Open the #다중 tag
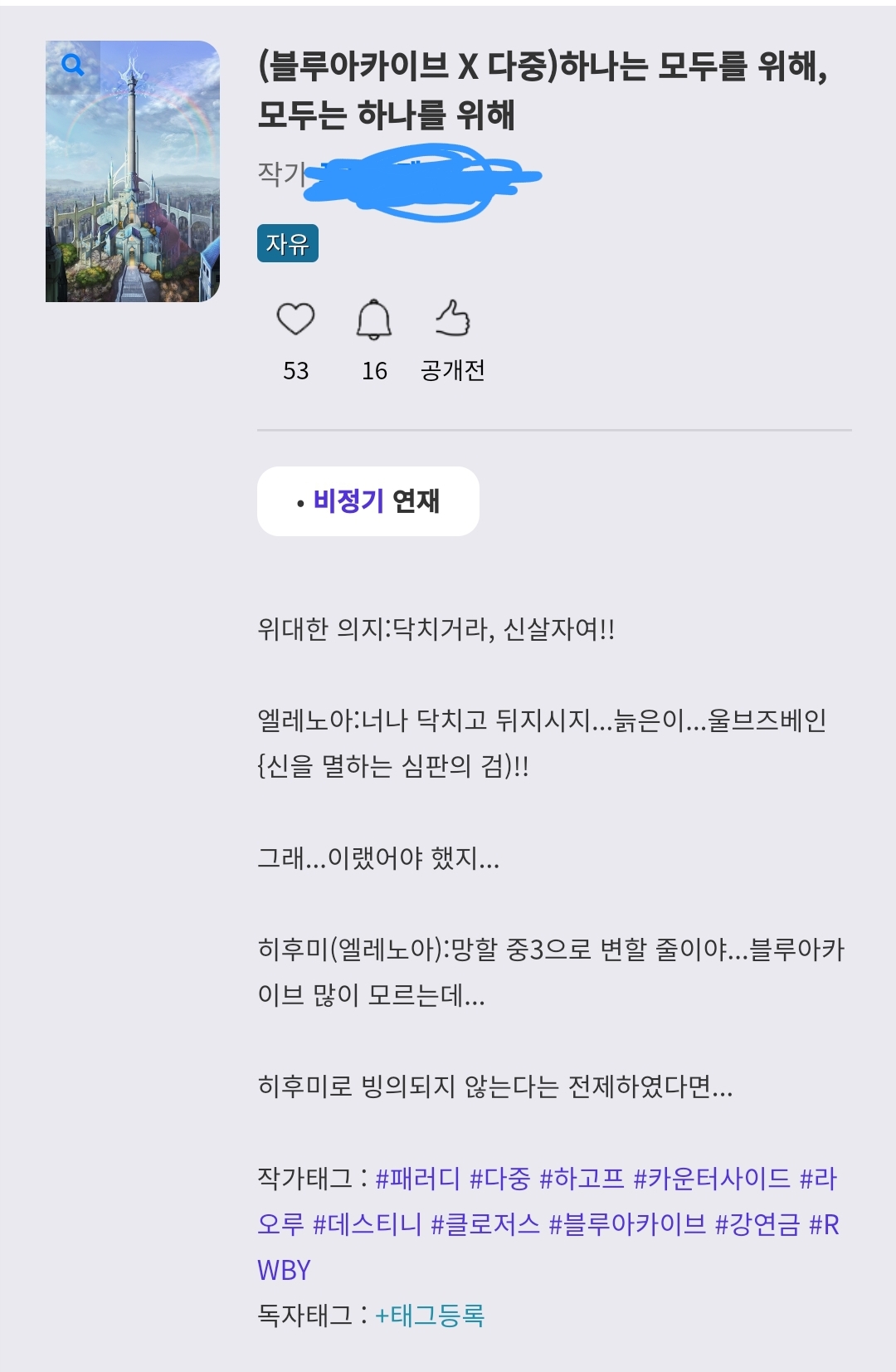Image resolution: width=896 pixels, height=1372 pixels. pyautogui.click(x=499, y=1179)
